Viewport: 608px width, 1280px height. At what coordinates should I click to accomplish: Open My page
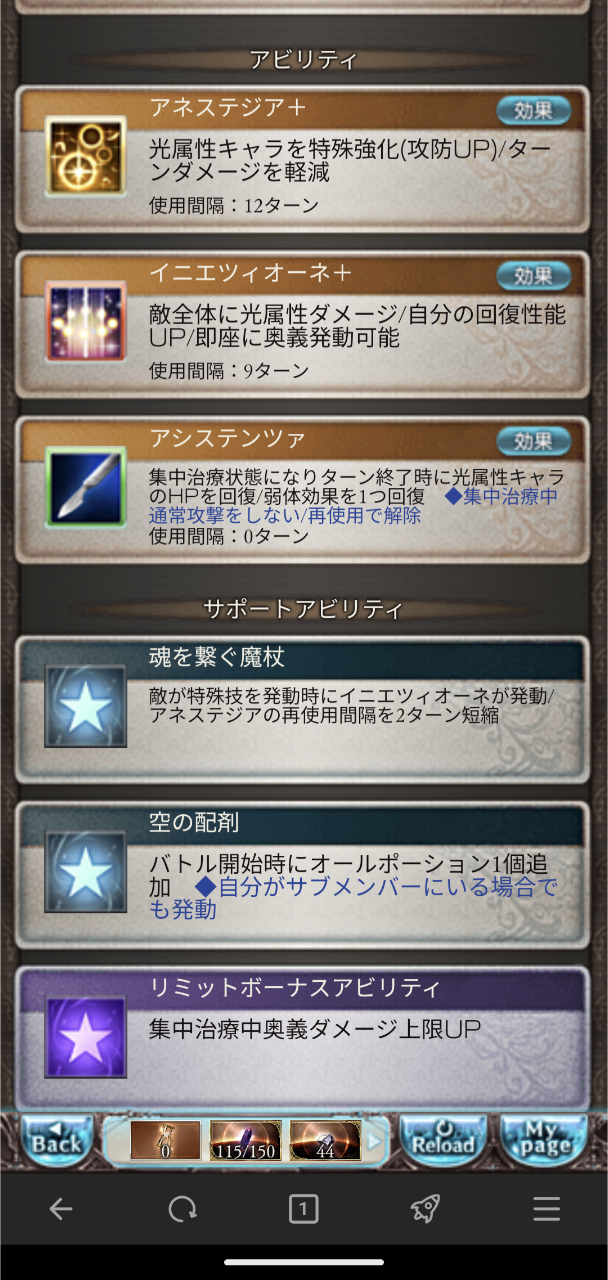tap(544, 1139)
